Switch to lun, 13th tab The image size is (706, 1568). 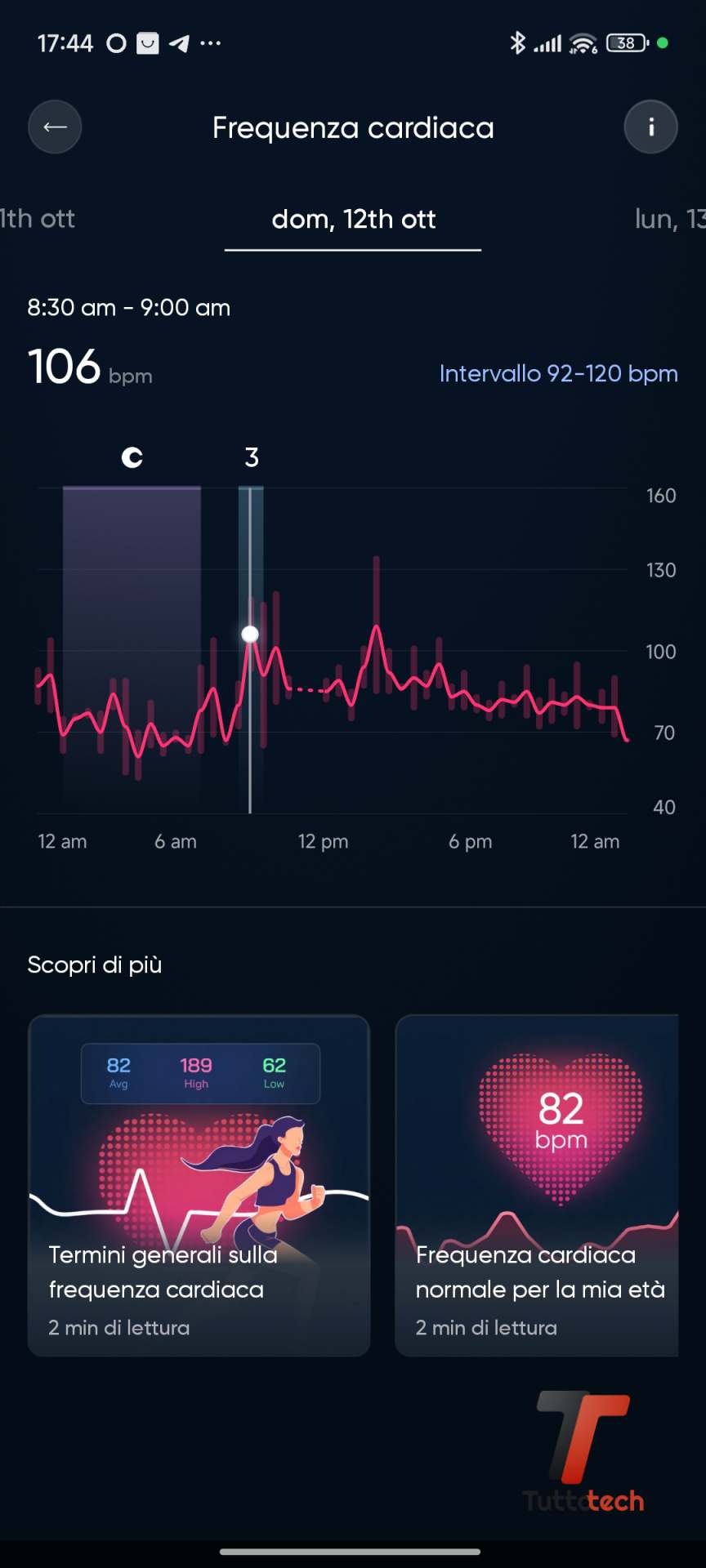(x=670, y=219)
